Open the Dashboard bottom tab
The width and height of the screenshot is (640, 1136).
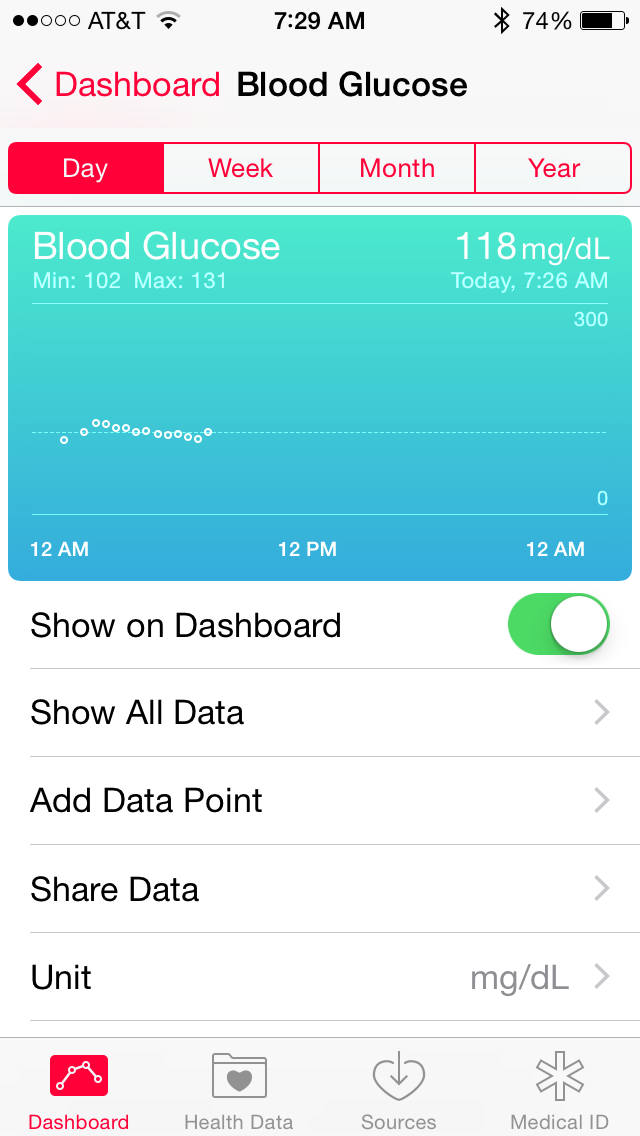(x=79, y=1091)
